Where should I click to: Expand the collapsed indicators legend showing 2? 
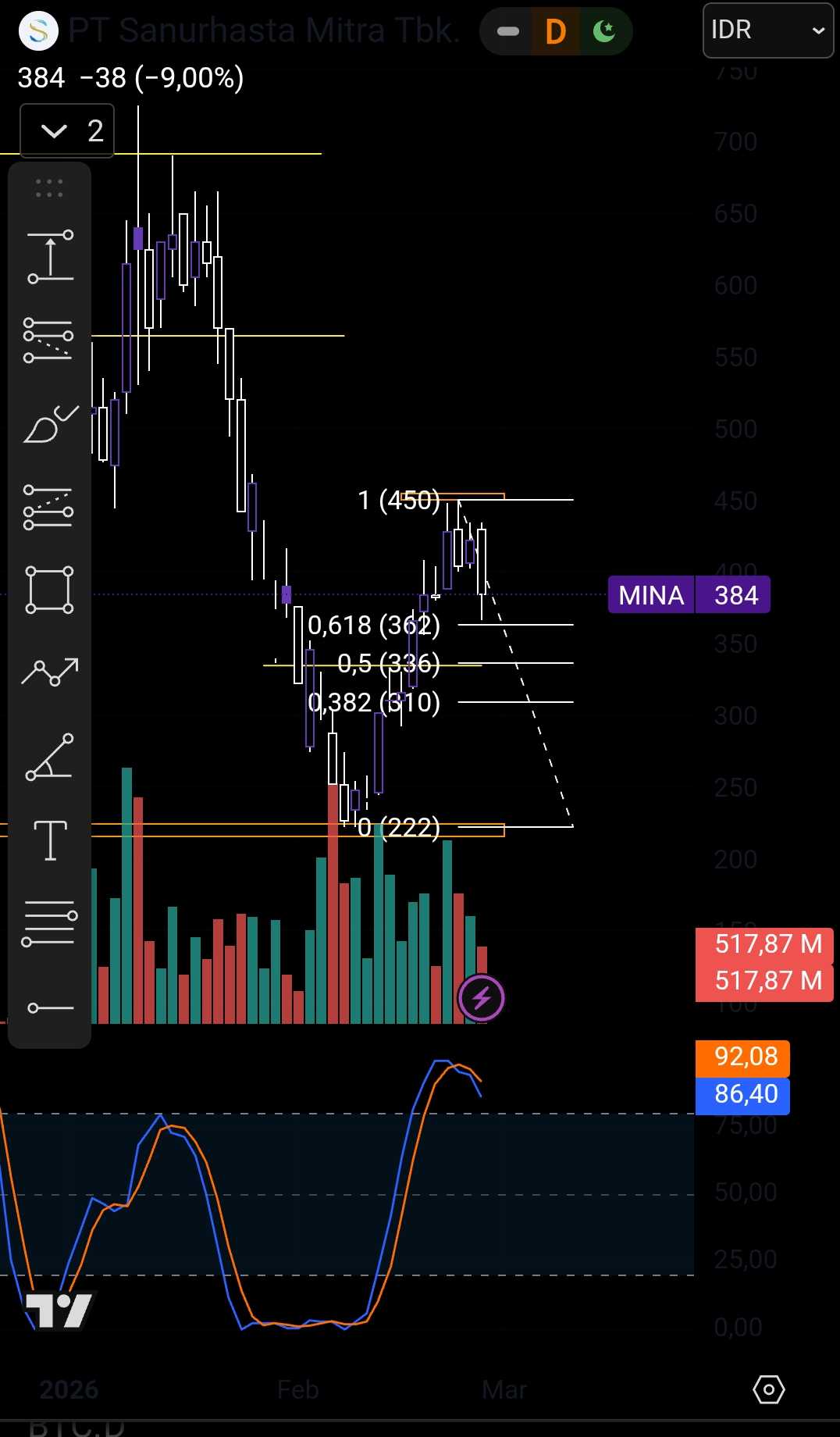(x=67, y=131)
